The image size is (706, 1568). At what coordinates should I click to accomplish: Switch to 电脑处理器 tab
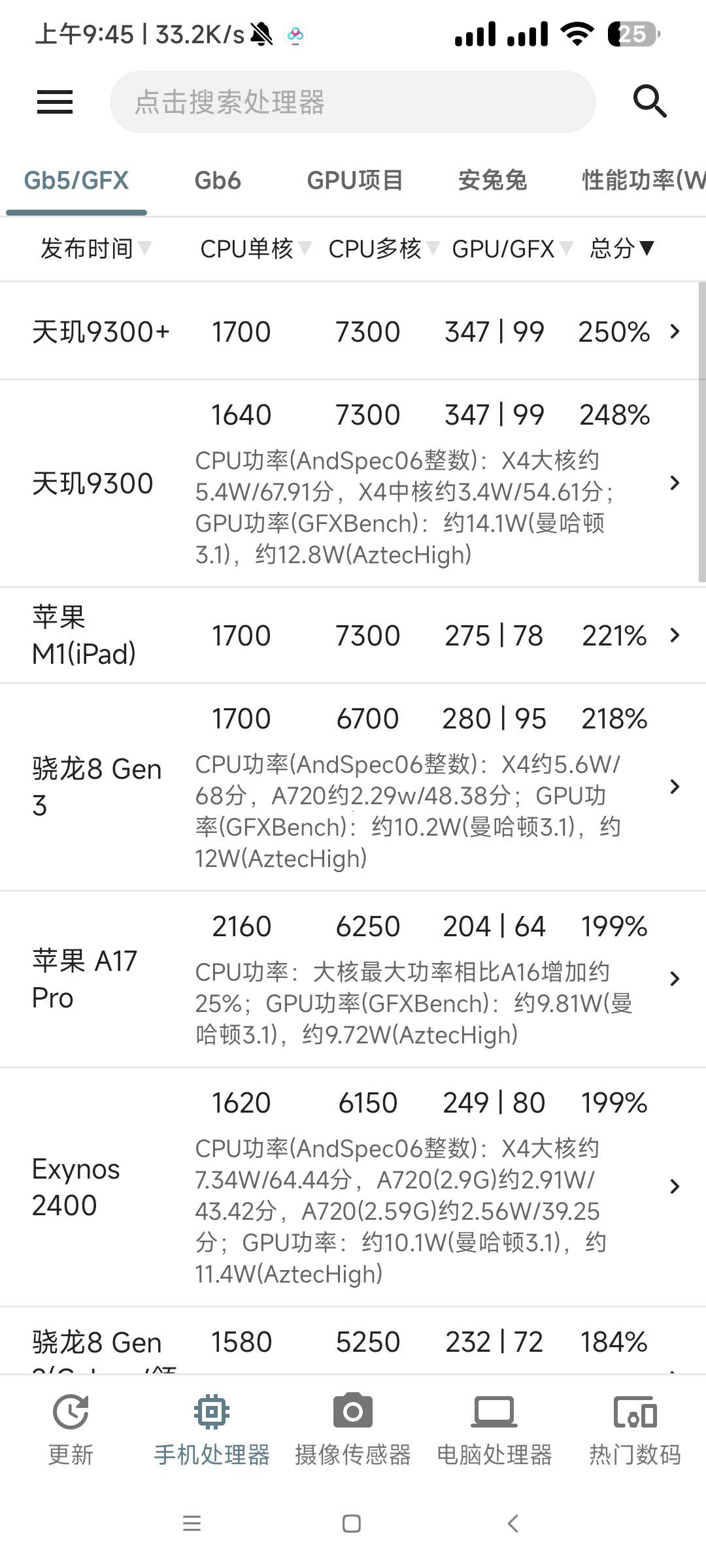(x=494, y=1429)
